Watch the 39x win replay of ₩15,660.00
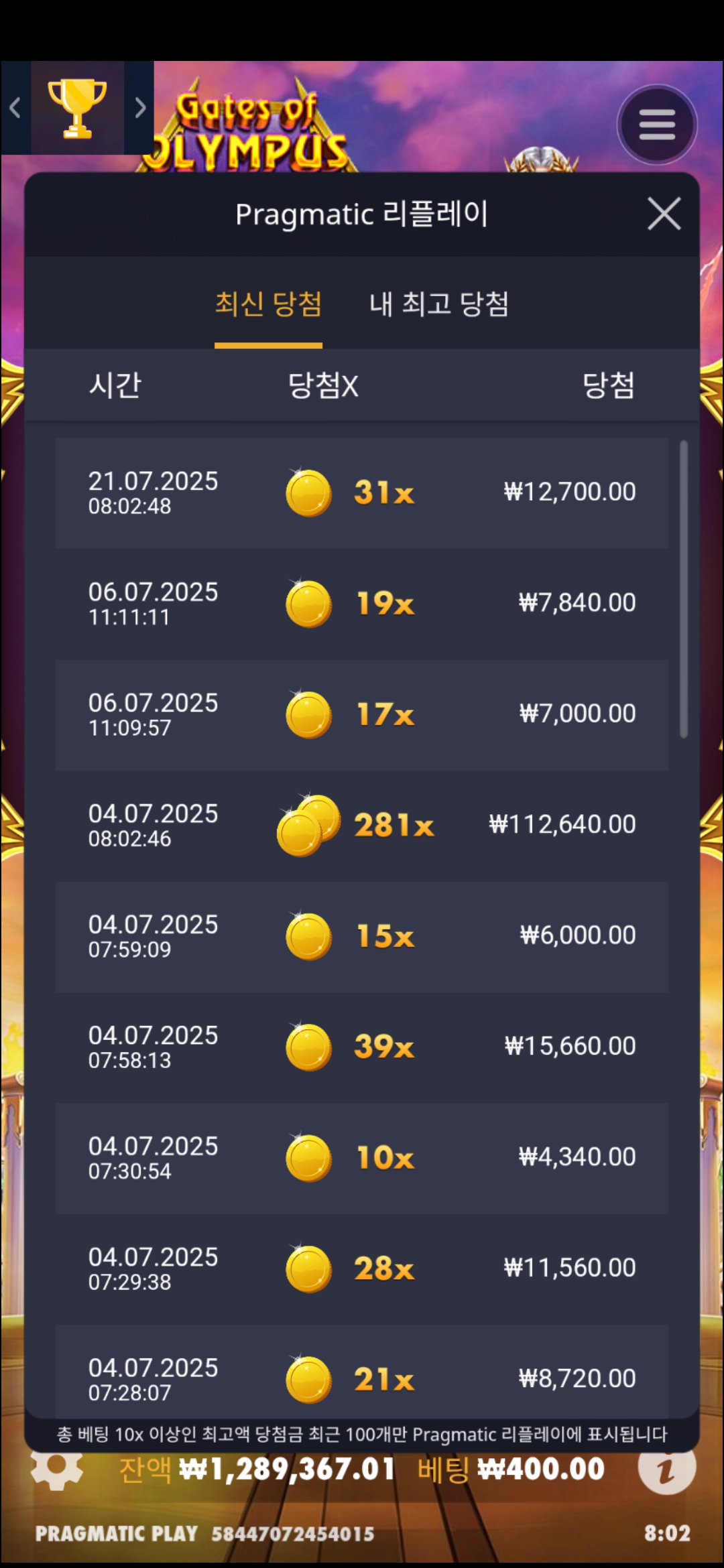The height and width of the screenshot is (1568, 724). pos(362,1047)
